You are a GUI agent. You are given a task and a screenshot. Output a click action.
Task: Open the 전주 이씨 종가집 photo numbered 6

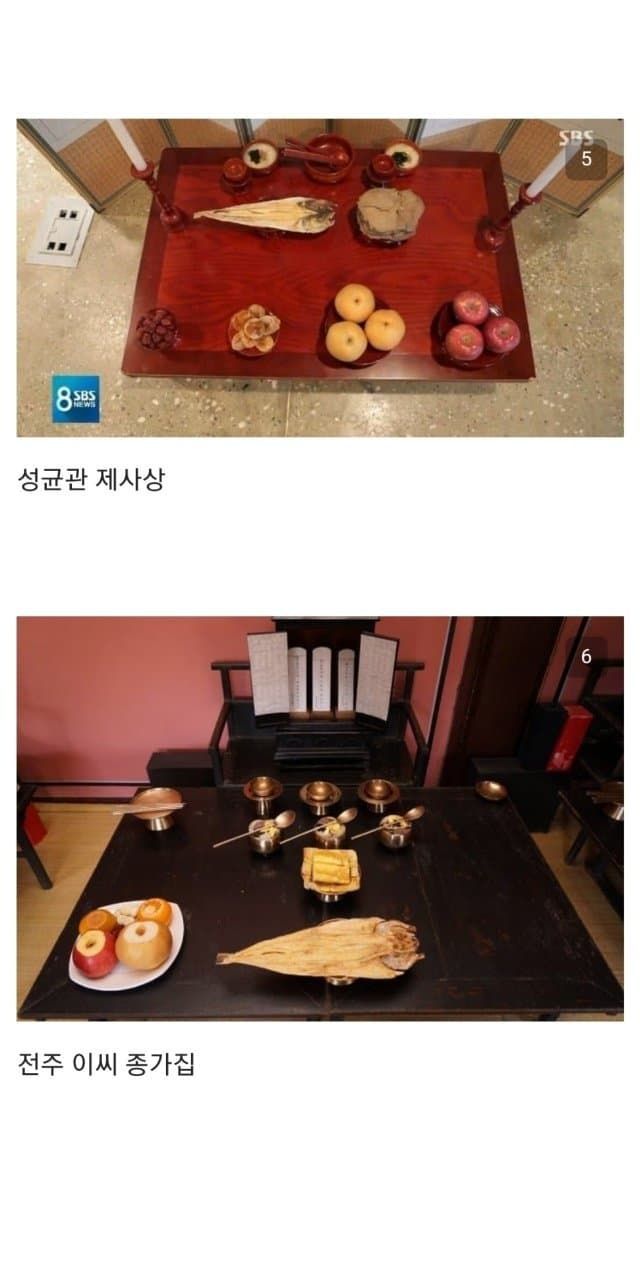320,818
